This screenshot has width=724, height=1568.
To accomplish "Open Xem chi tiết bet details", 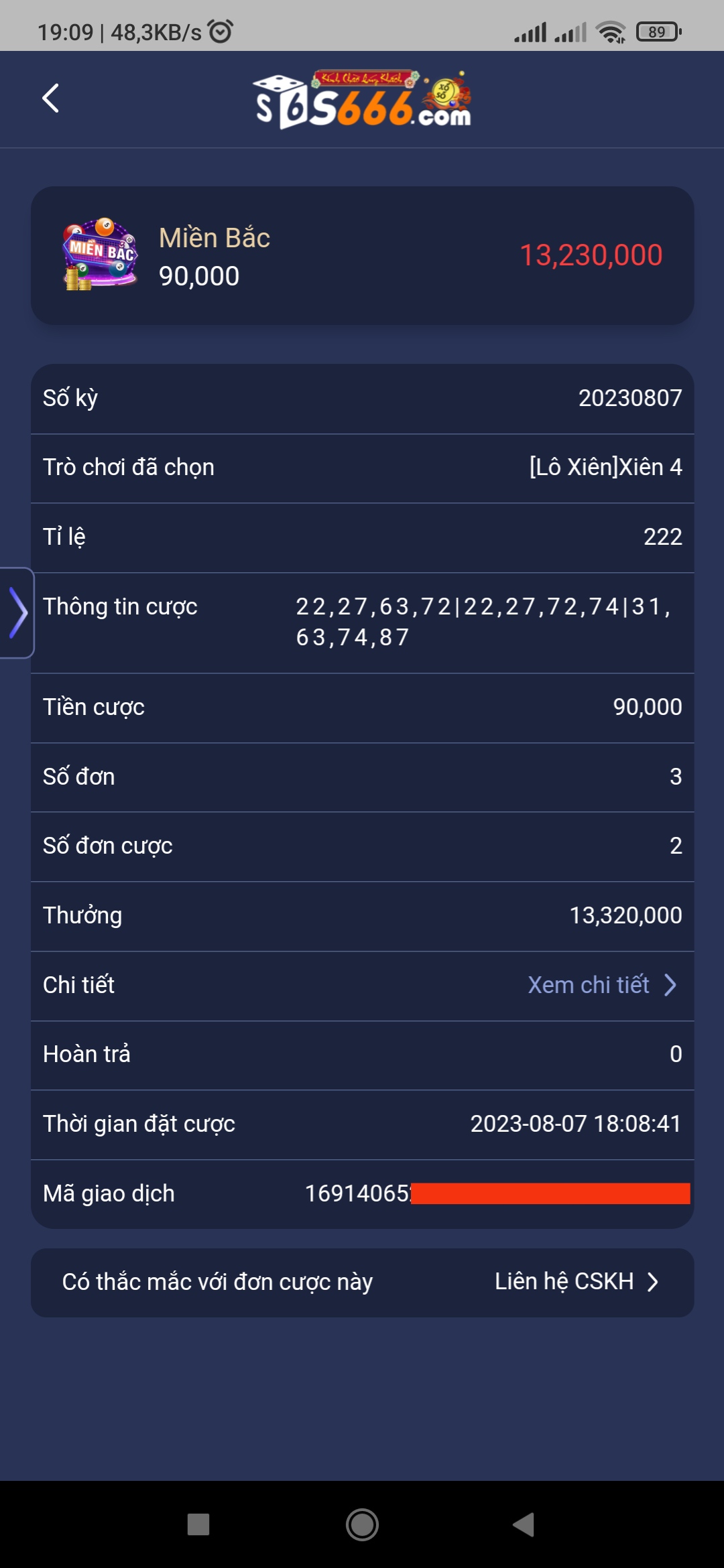I will tap(601, 985).
